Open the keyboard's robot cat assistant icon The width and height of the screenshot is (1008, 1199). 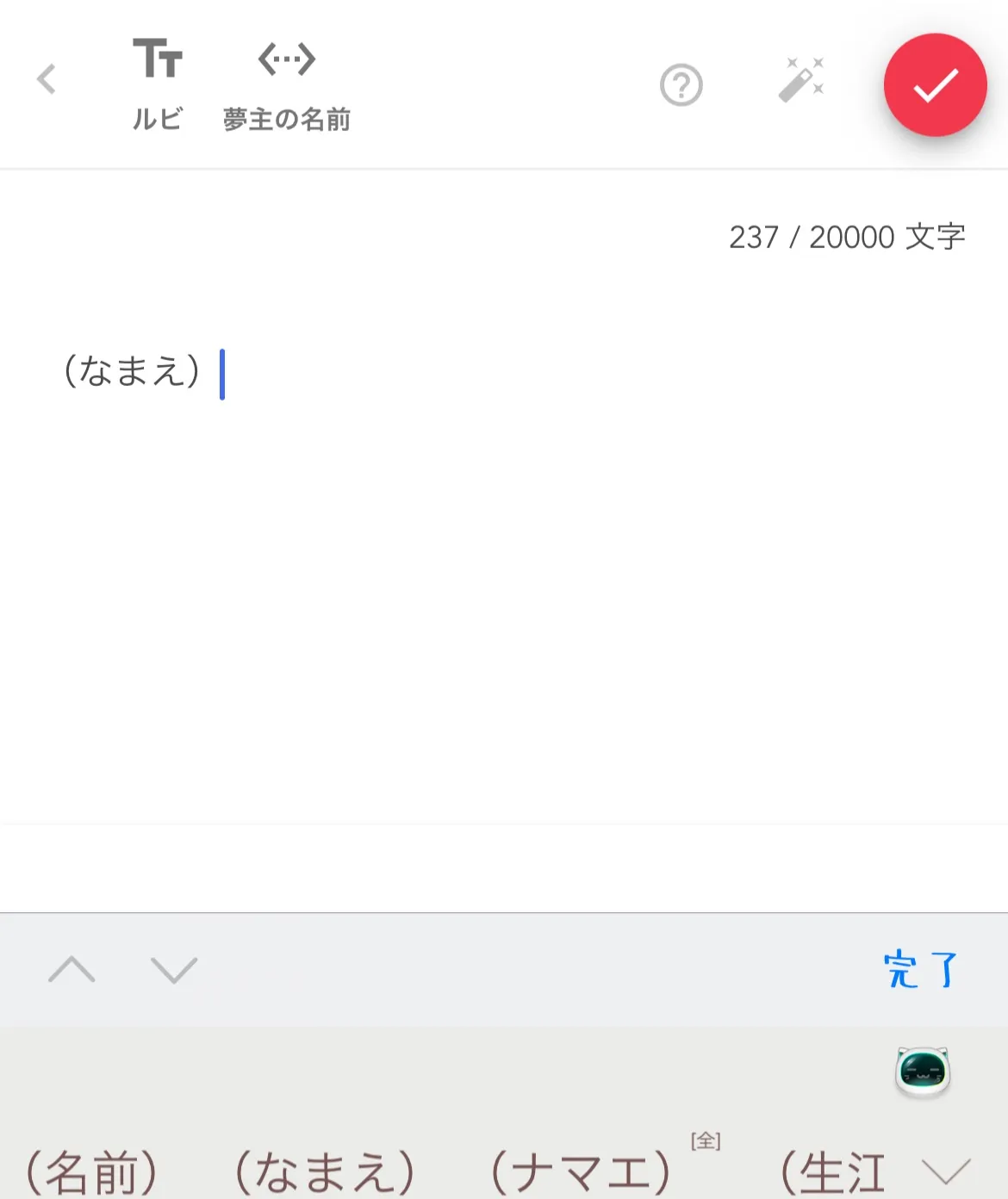pyautogui.click(x=922, y=1072)
